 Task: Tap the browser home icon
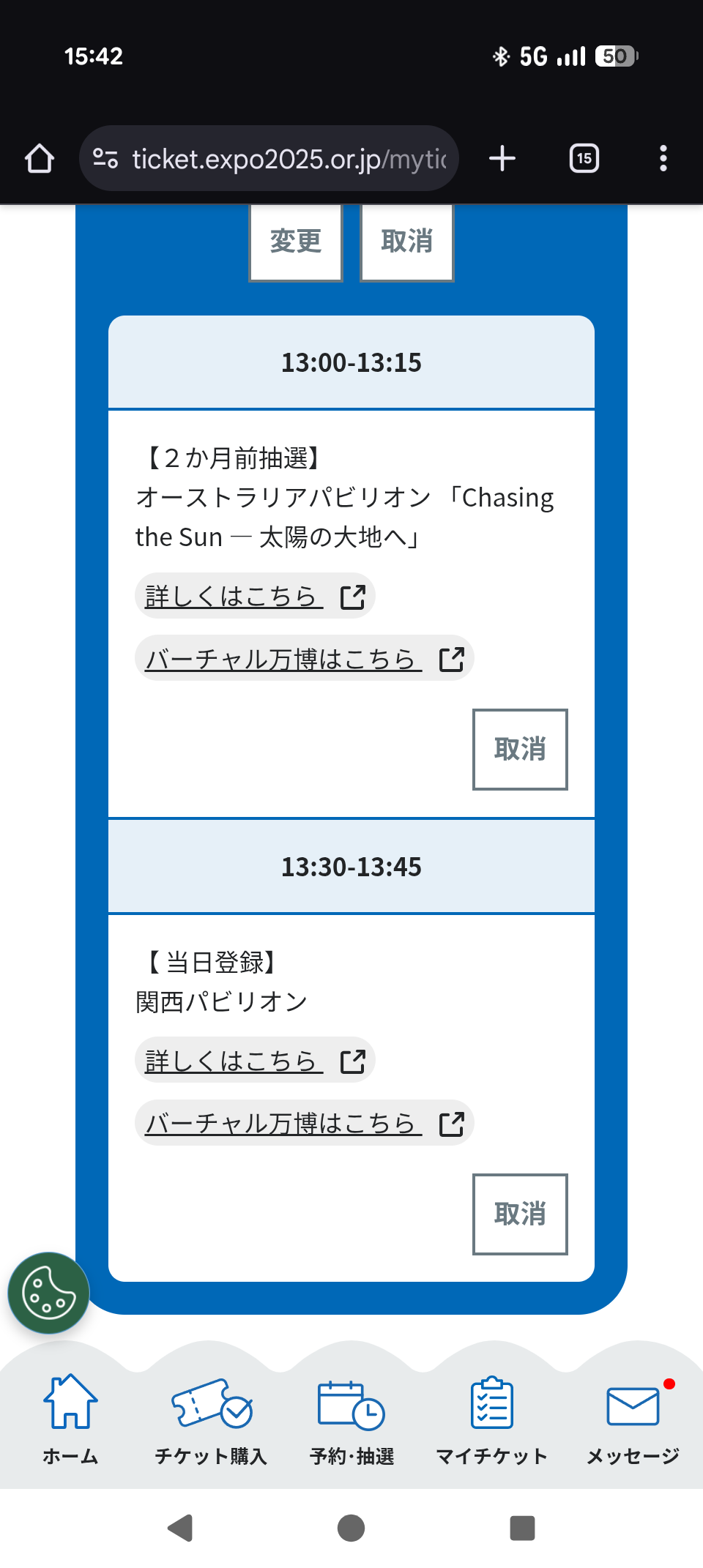[x=40, y=159]
